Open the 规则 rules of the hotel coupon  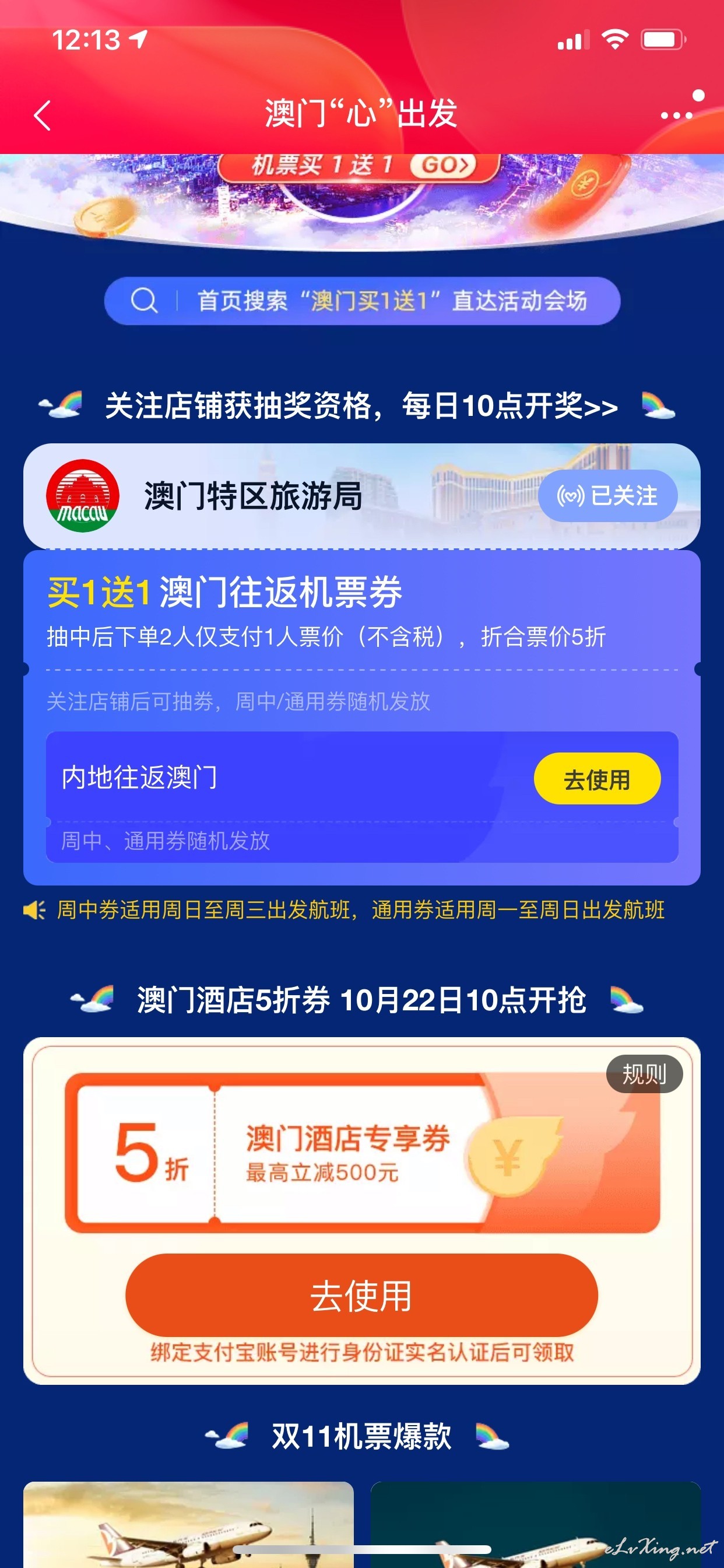tap(644, 1074)
